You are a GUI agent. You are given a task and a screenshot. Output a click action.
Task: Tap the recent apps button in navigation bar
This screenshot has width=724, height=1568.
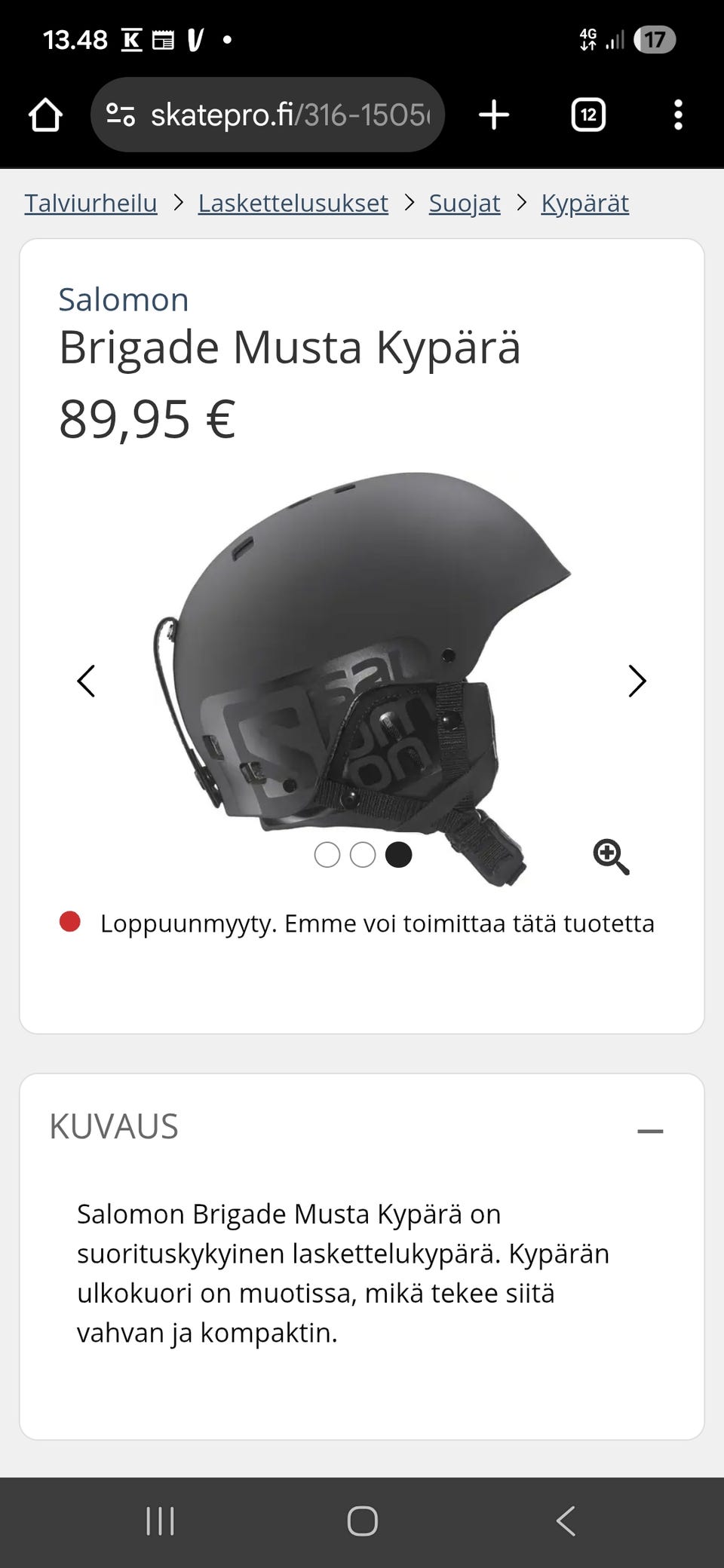pos(159,1521)
